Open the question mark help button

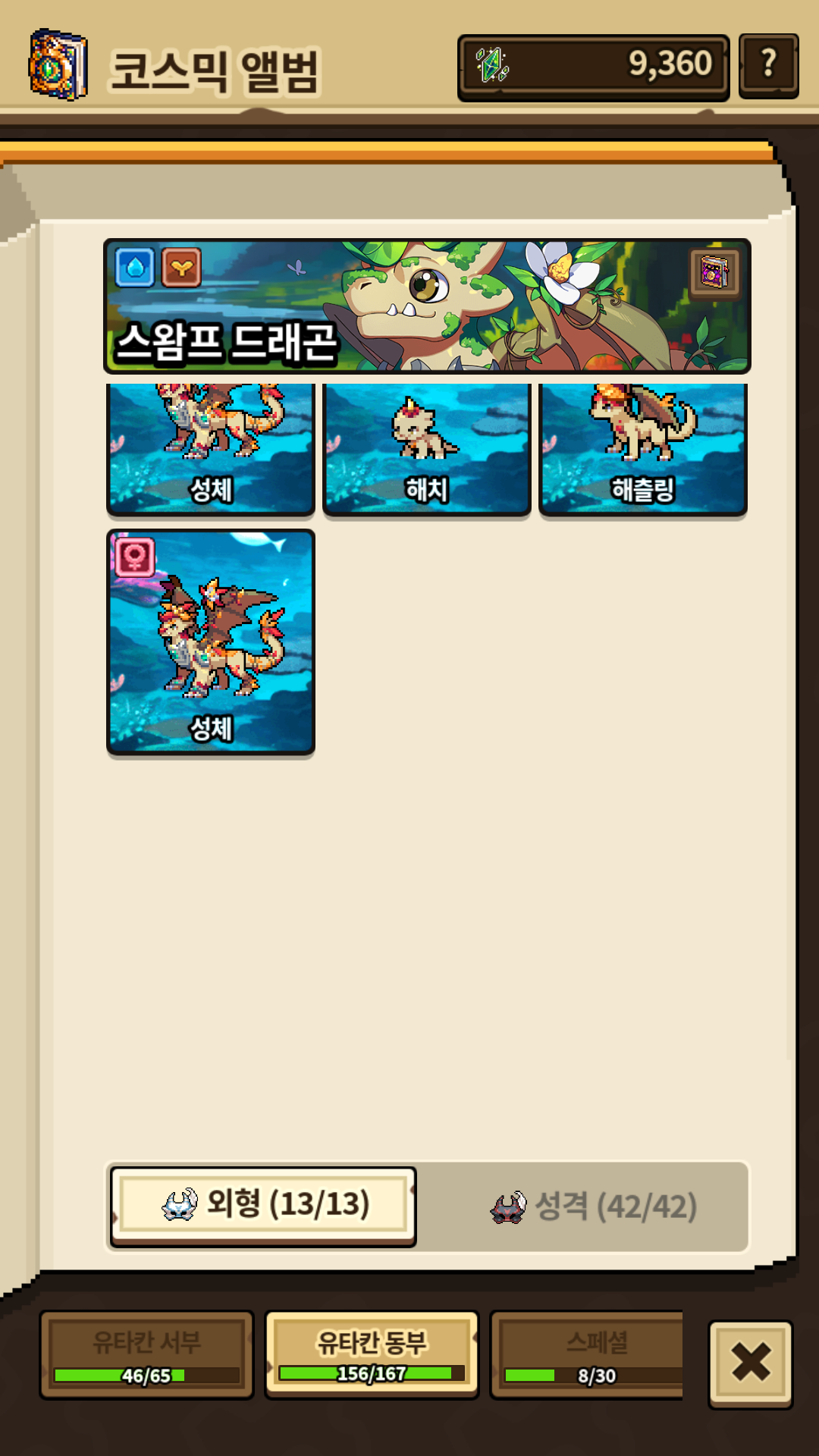(x=768, y=66)
